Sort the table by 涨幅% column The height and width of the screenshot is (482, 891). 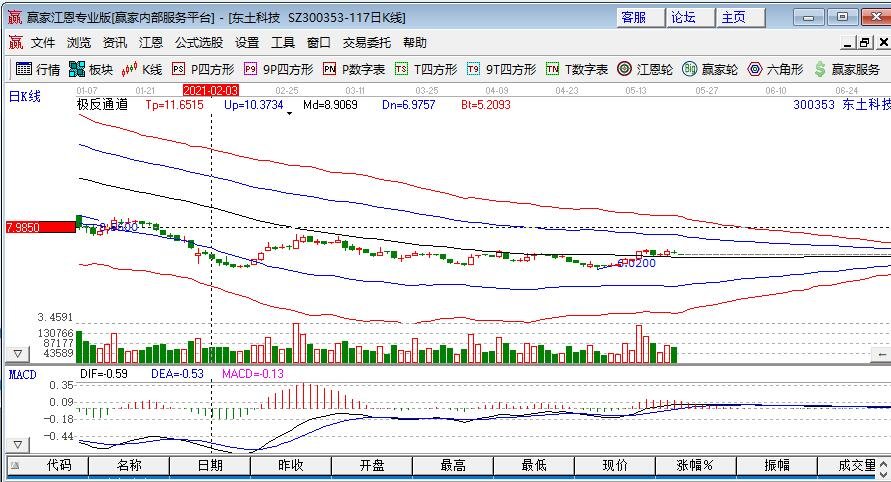(694, 465)
